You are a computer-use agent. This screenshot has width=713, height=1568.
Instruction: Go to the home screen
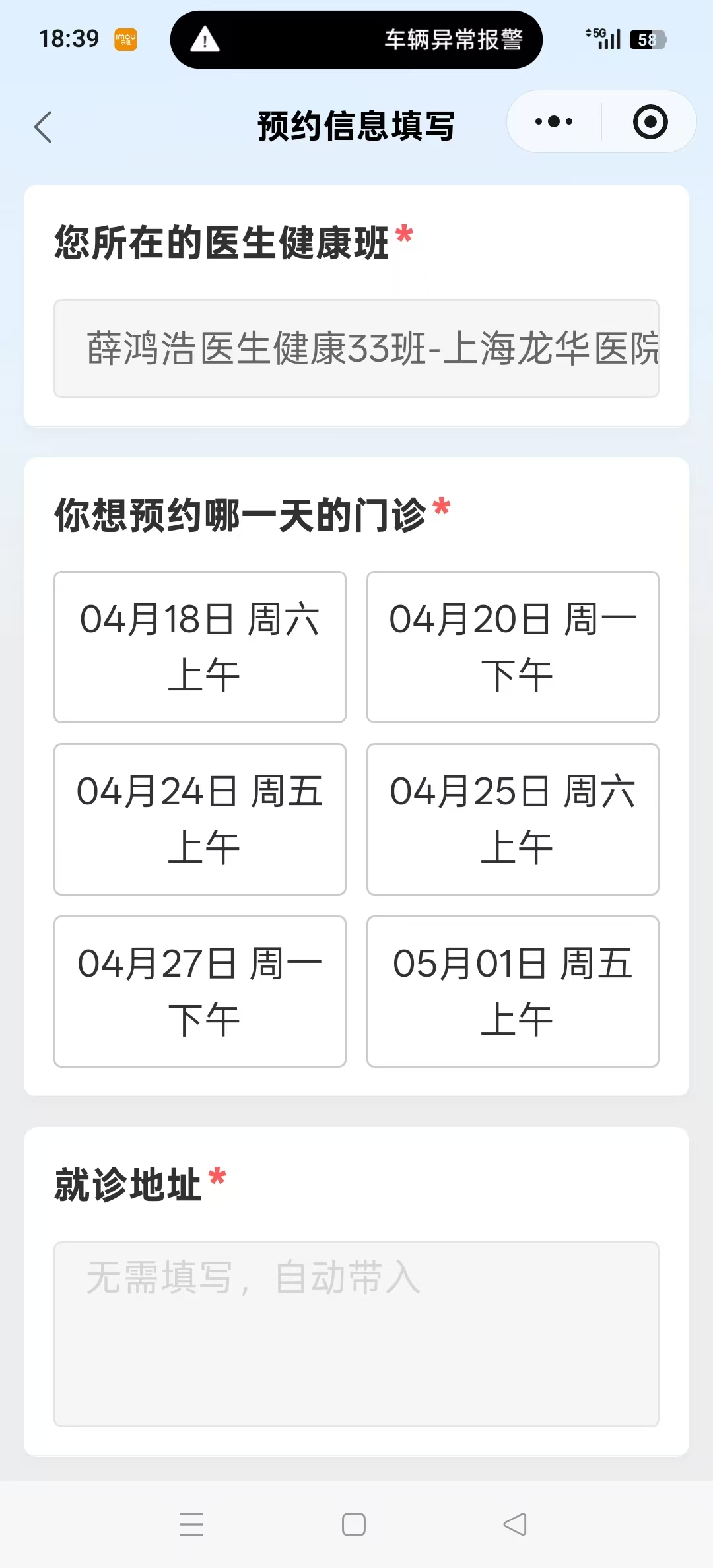tap(354, 1524)
